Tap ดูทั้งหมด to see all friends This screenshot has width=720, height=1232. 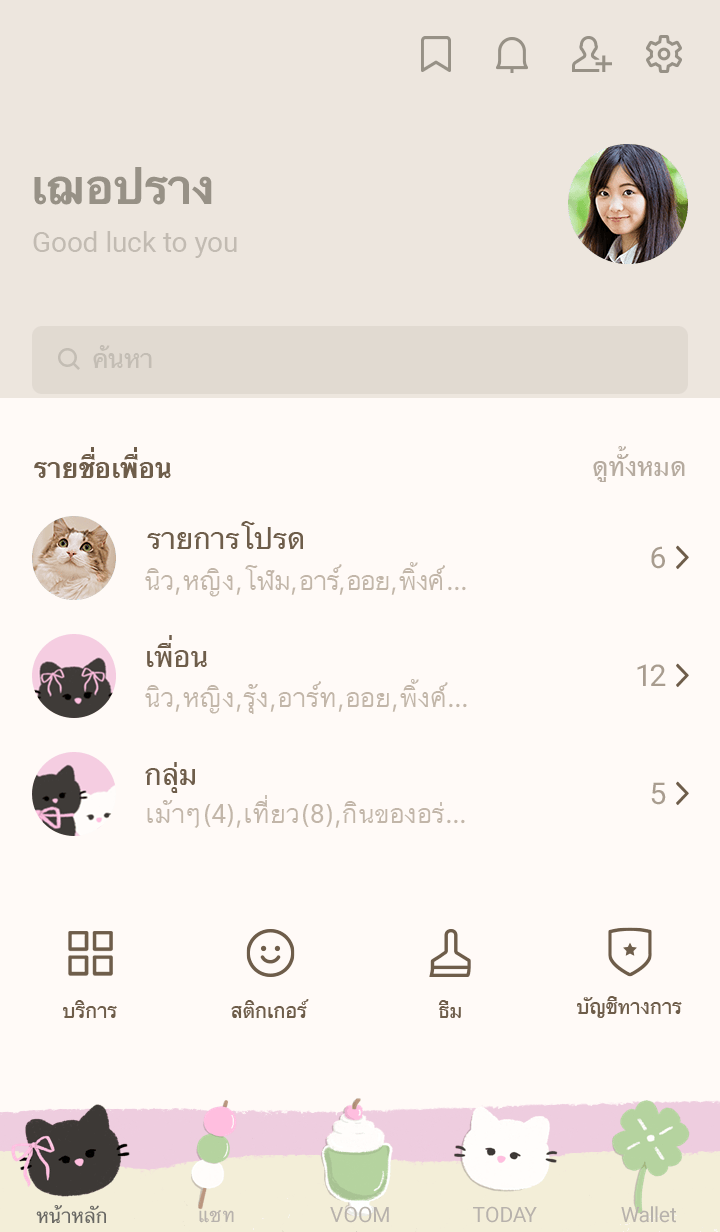638,468
